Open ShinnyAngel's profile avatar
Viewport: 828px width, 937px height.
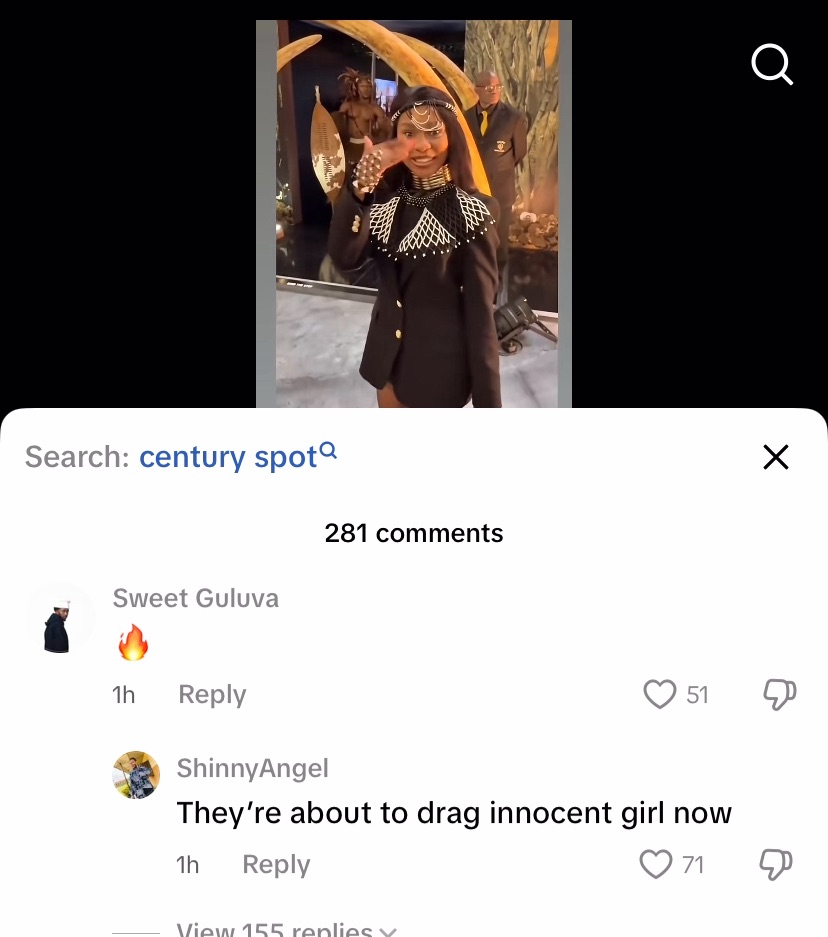point(136,775)
